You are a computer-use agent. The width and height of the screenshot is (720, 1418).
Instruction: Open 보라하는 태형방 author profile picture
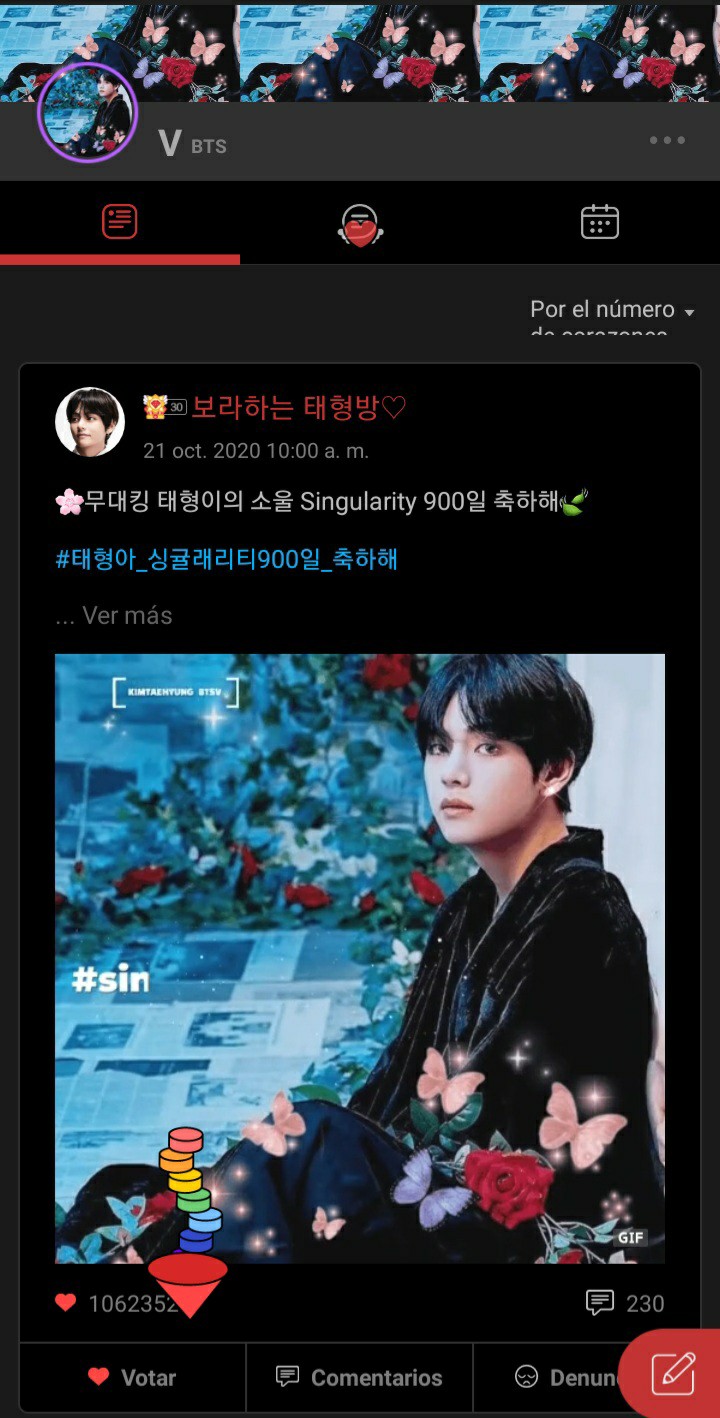coord(90,422)
